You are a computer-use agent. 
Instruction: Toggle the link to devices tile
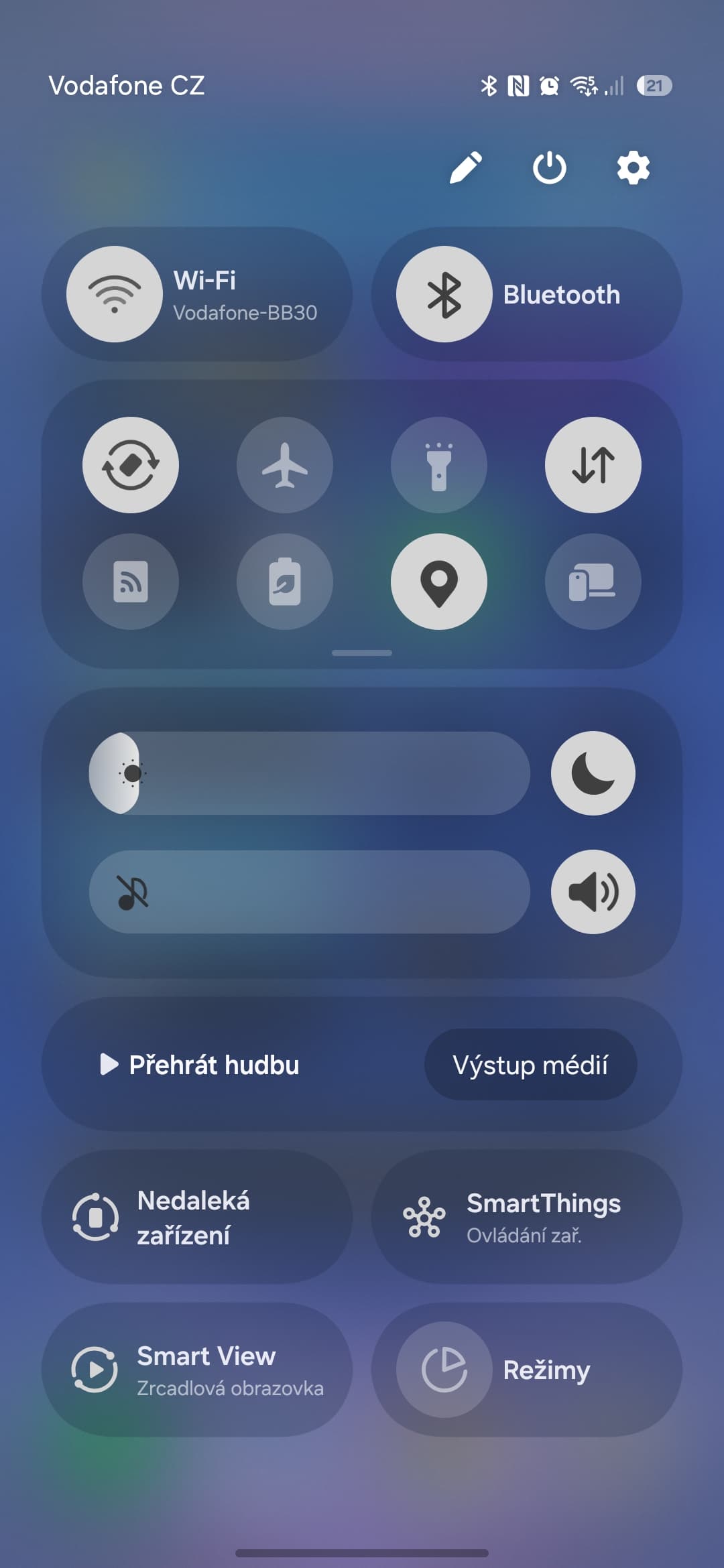(x=593, y=582)
